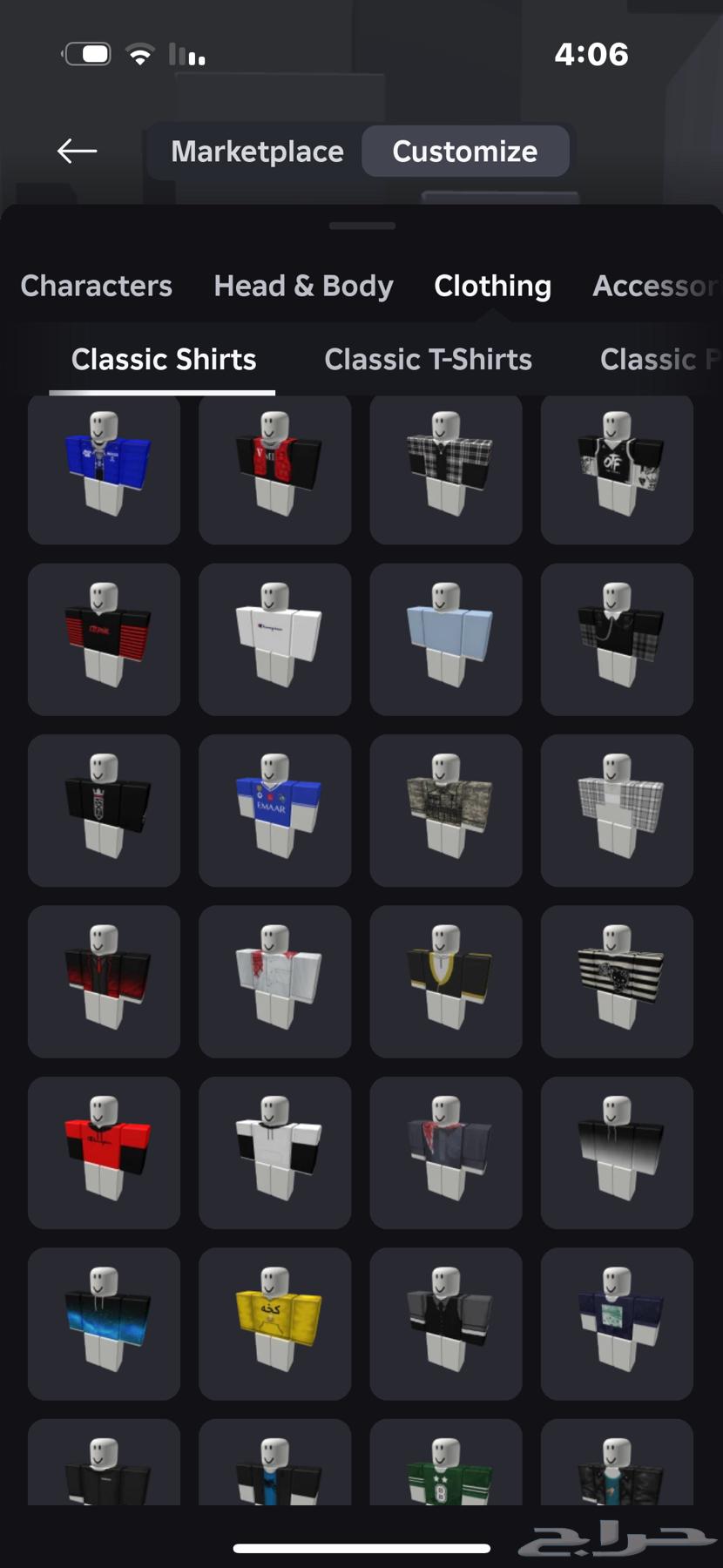Select the camouflage military shirt

(446, 810)
